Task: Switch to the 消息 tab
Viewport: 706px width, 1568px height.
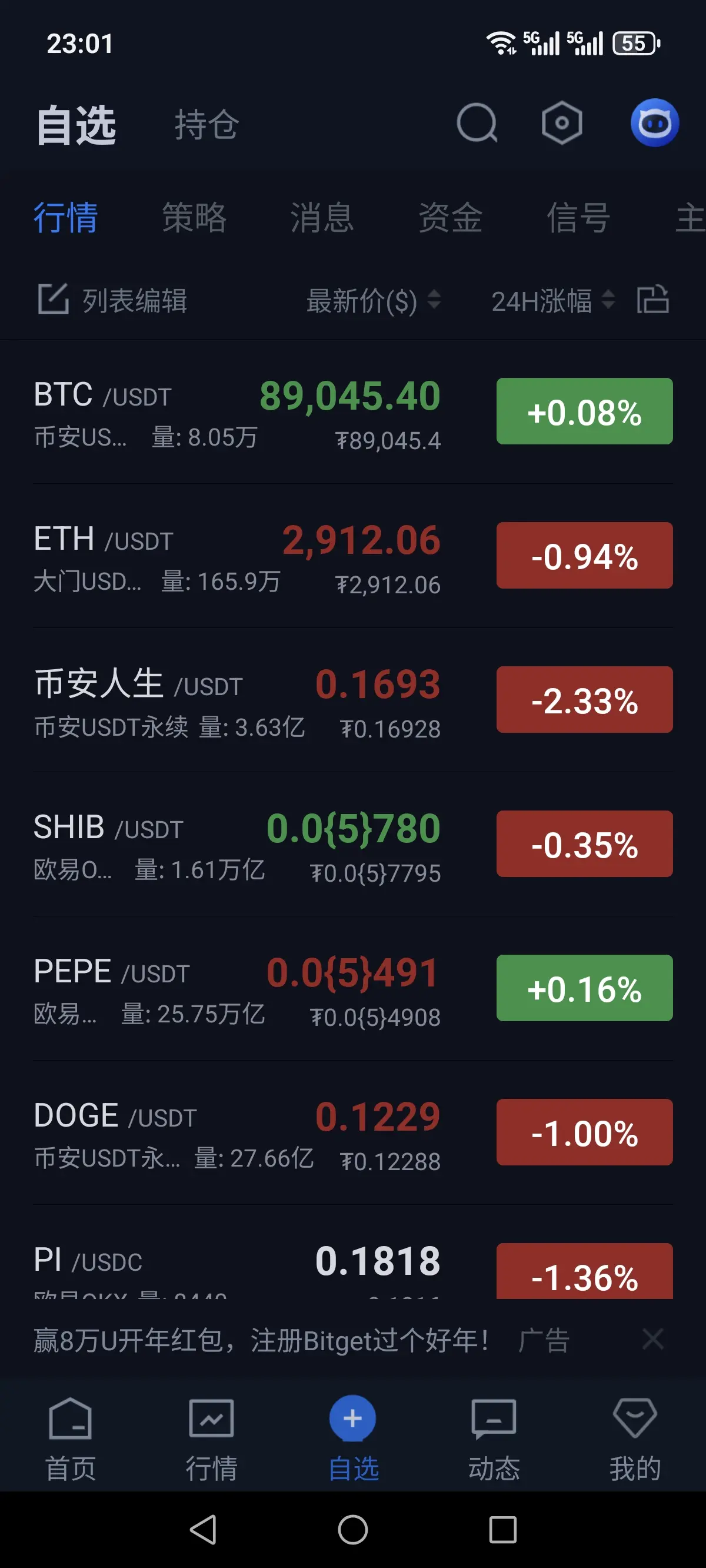Action: click(322, 218)
